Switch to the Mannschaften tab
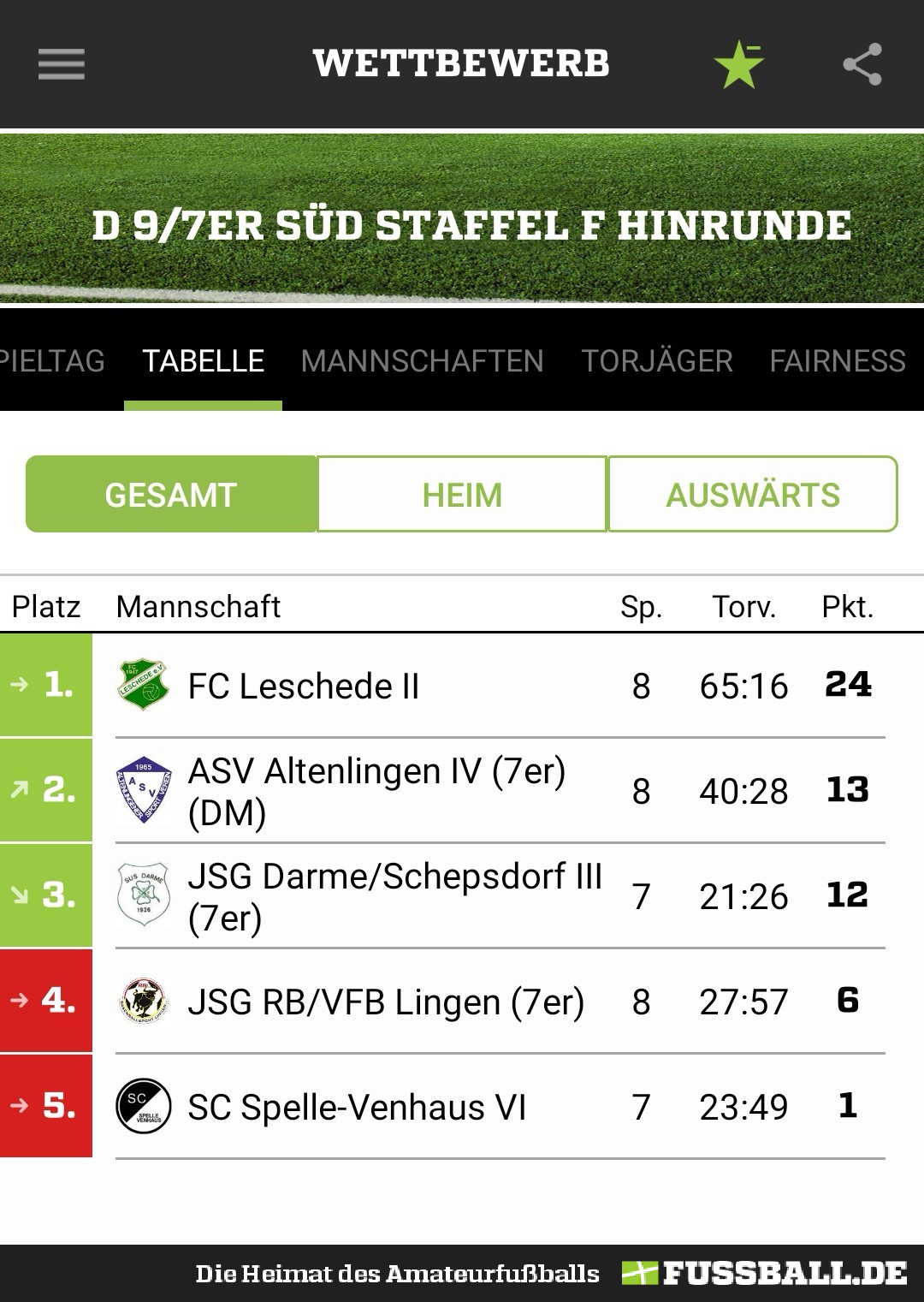The height and width of the screenshot is (1302, 924). 422,361
